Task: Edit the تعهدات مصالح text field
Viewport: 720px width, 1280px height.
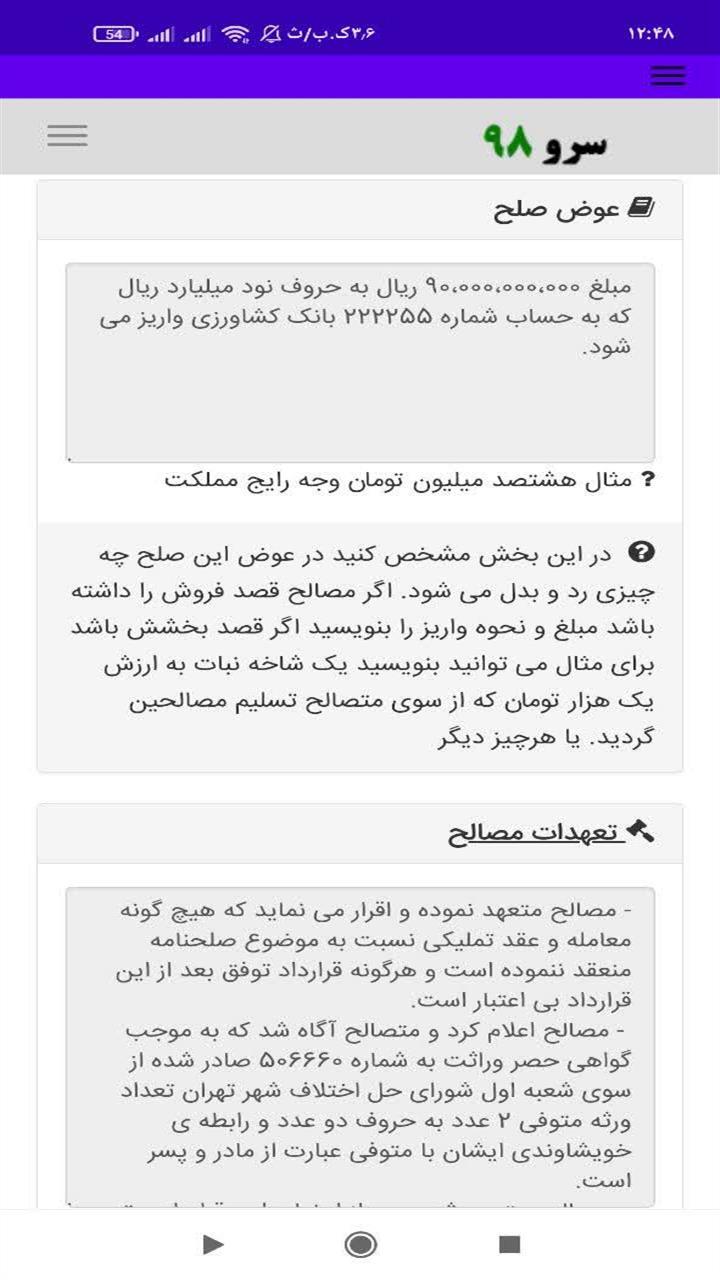Action: (x=360, y=1045)
